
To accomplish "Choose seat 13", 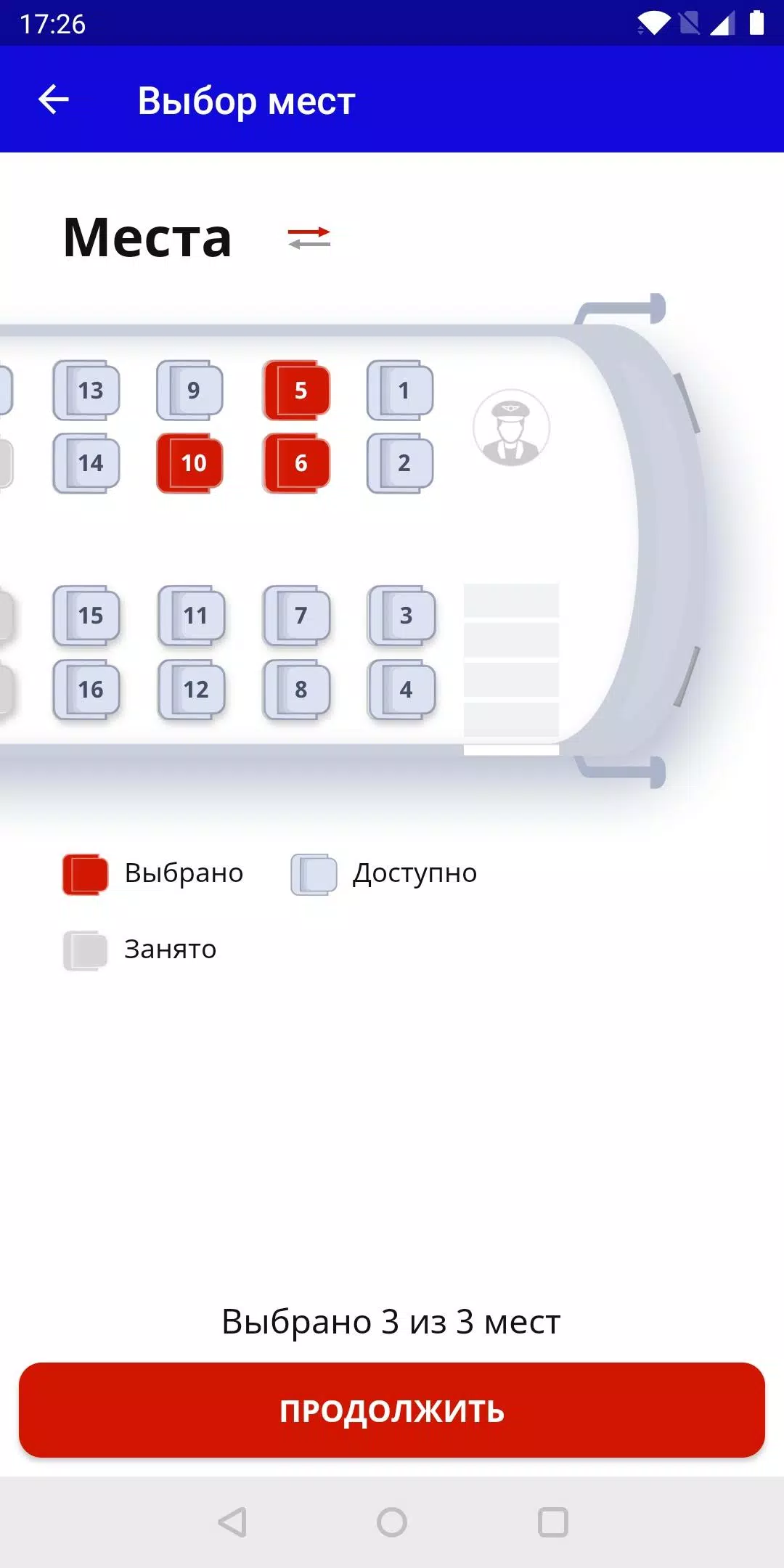I will tap(87, 391).
